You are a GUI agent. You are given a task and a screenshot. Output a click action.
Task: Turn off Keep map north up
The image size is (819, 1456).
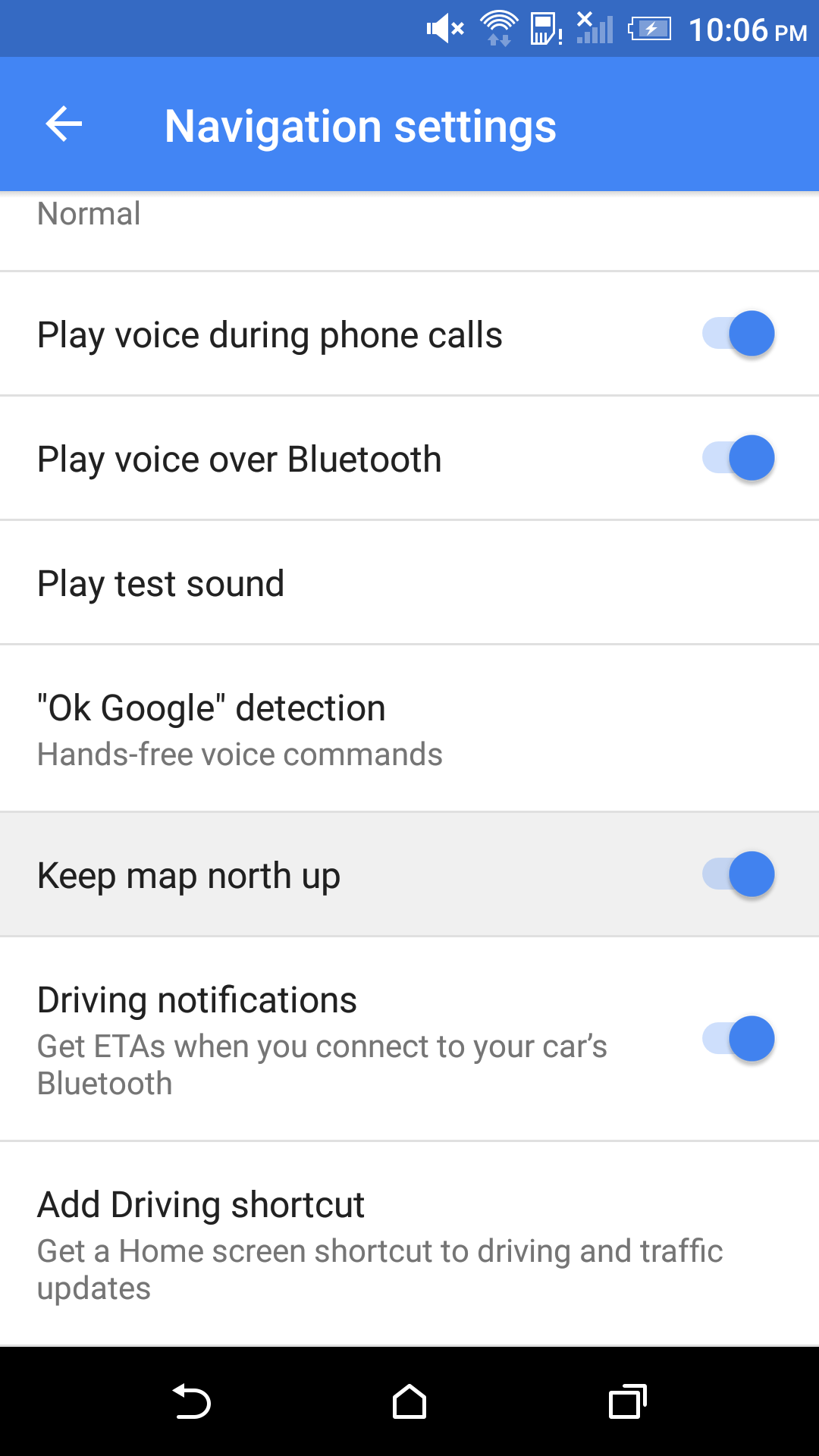click(738, 874)
